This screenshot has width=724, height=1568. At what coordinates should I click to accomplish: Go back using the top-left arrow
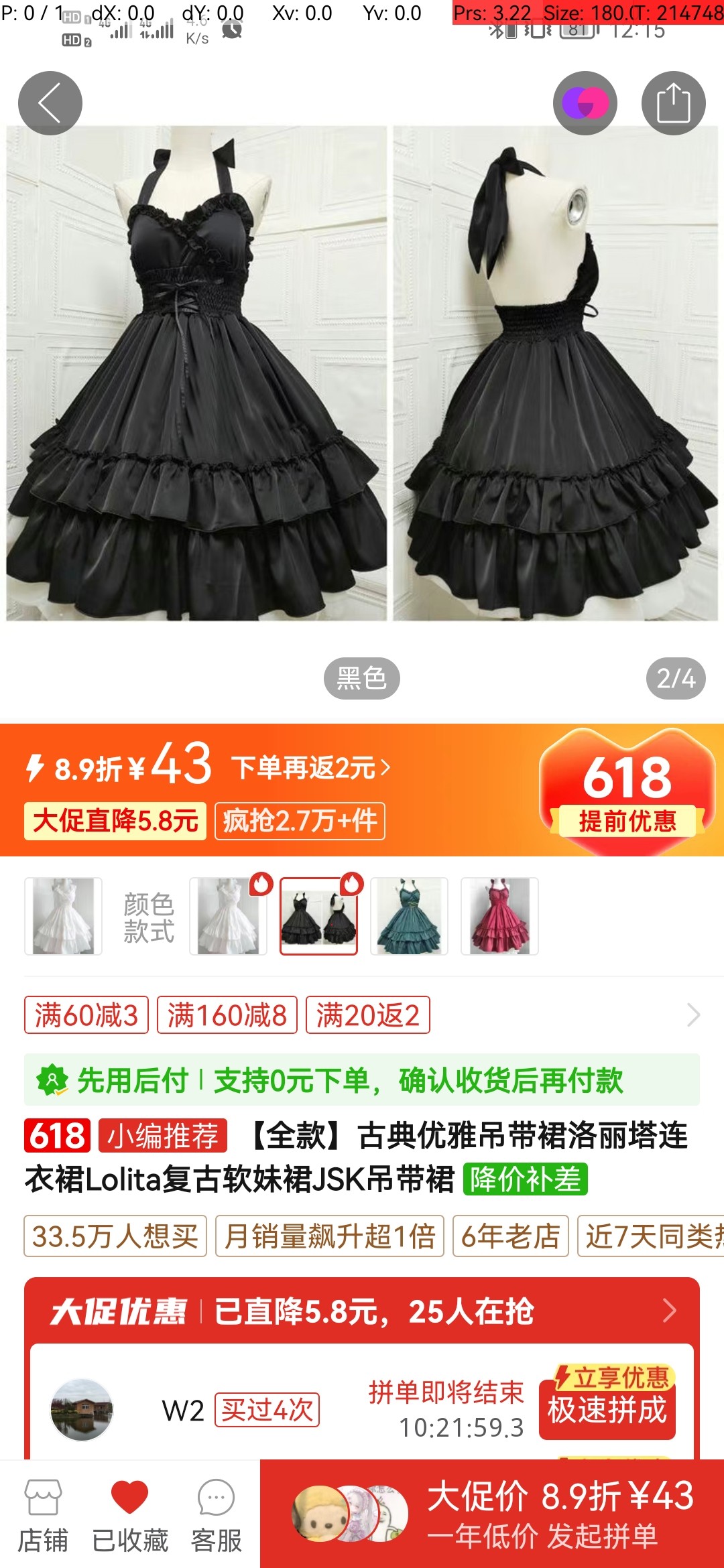pos(50,103)
